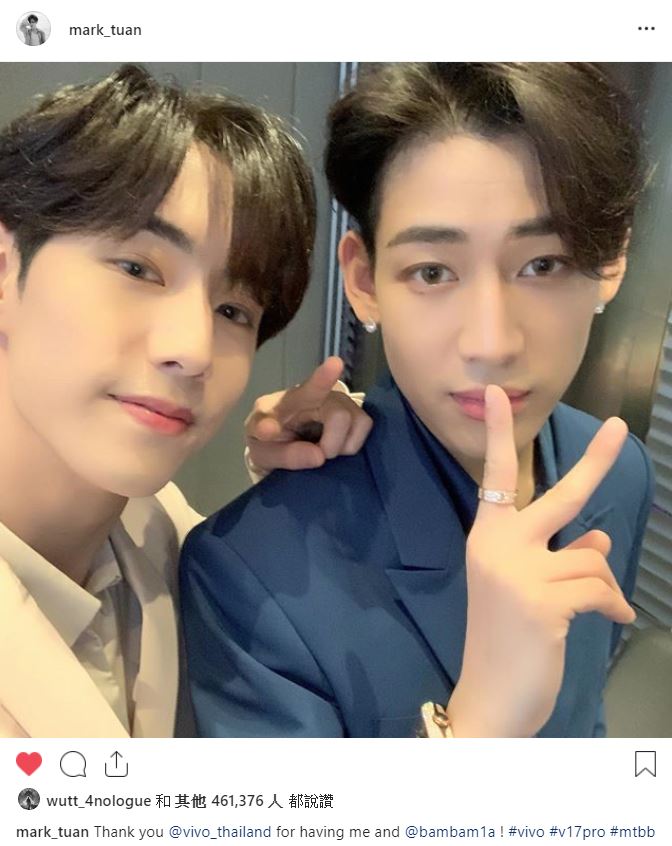Open the mark_tuan username in the header
This screenshot has width=672, height=846.
pos(105,30)
